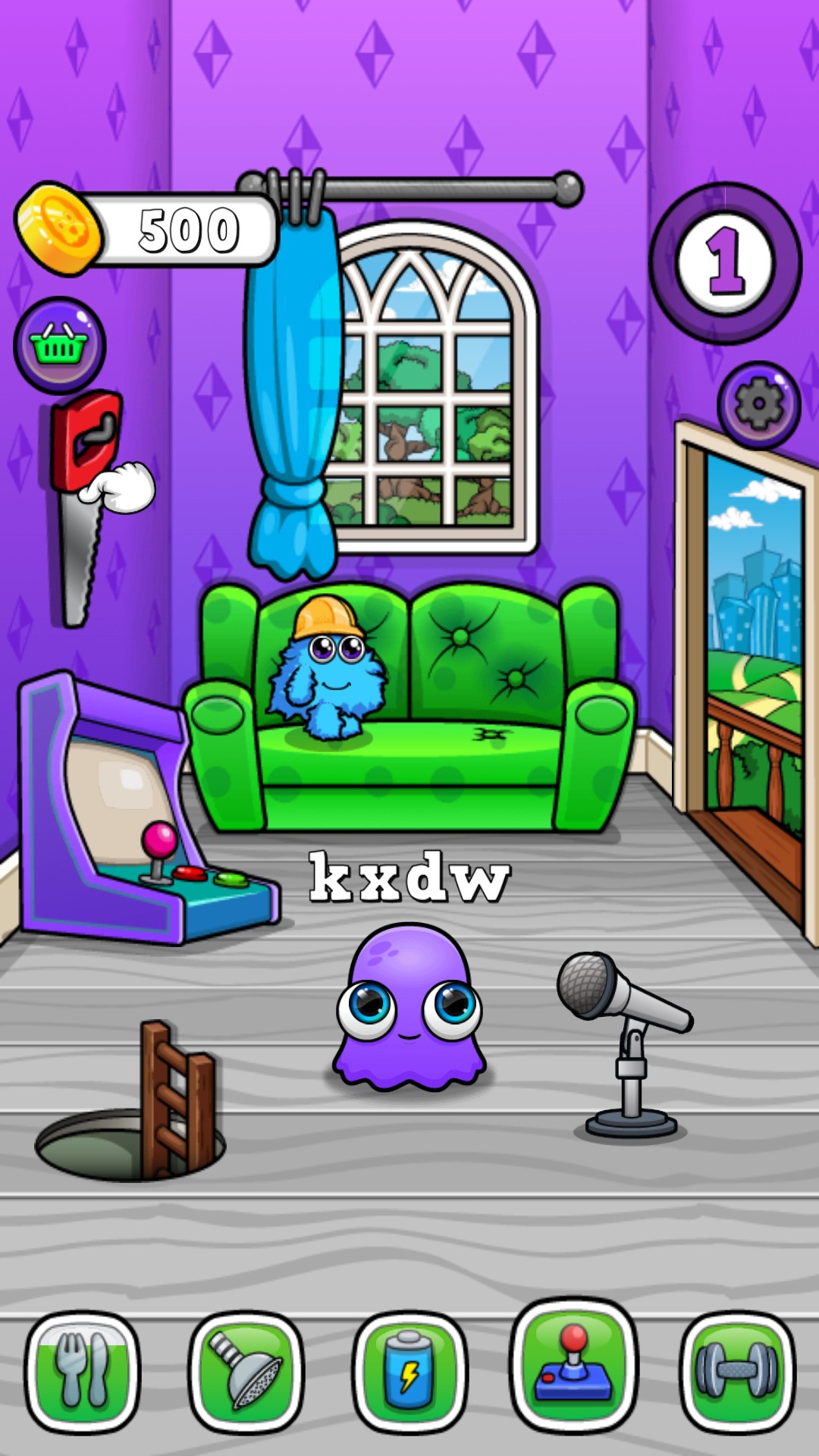Open the dumbbell exercise button
The image size is (819, 1456).
(x=737, y=1372)
